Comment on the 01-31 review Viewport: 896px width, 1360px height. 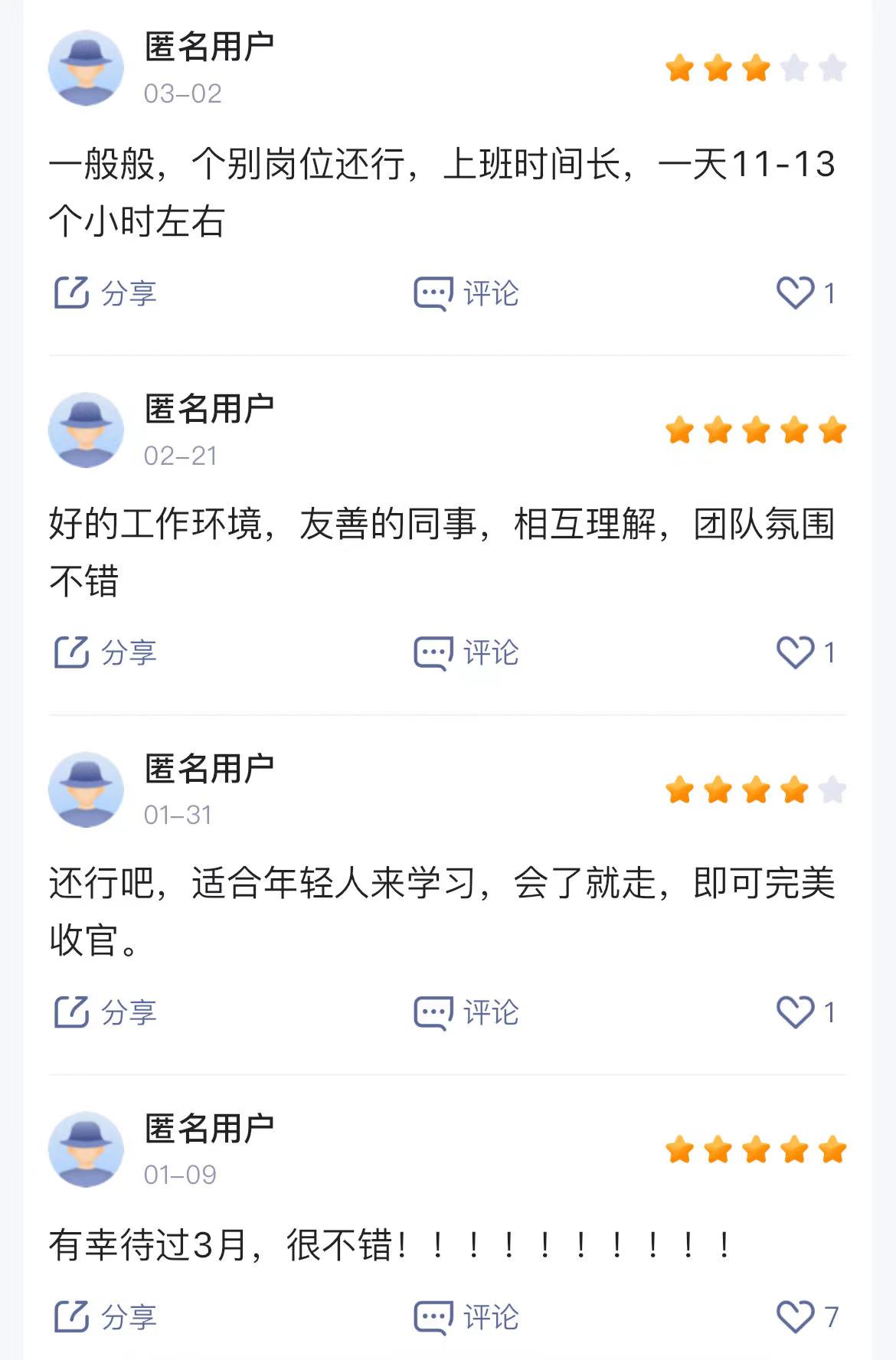[467, 1011]
